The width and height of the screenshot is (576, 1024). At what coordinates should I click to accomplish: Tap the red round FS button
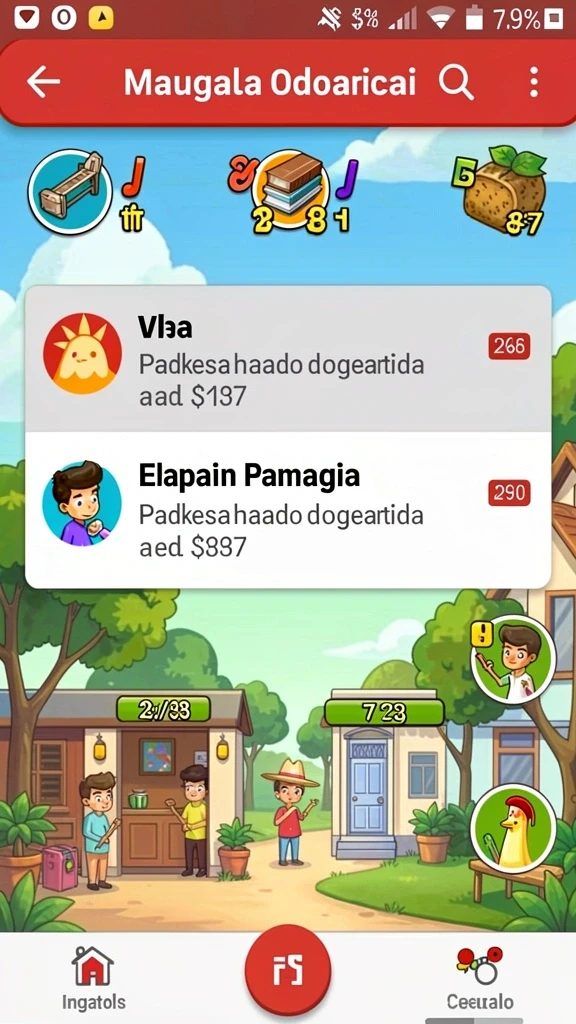288,970
